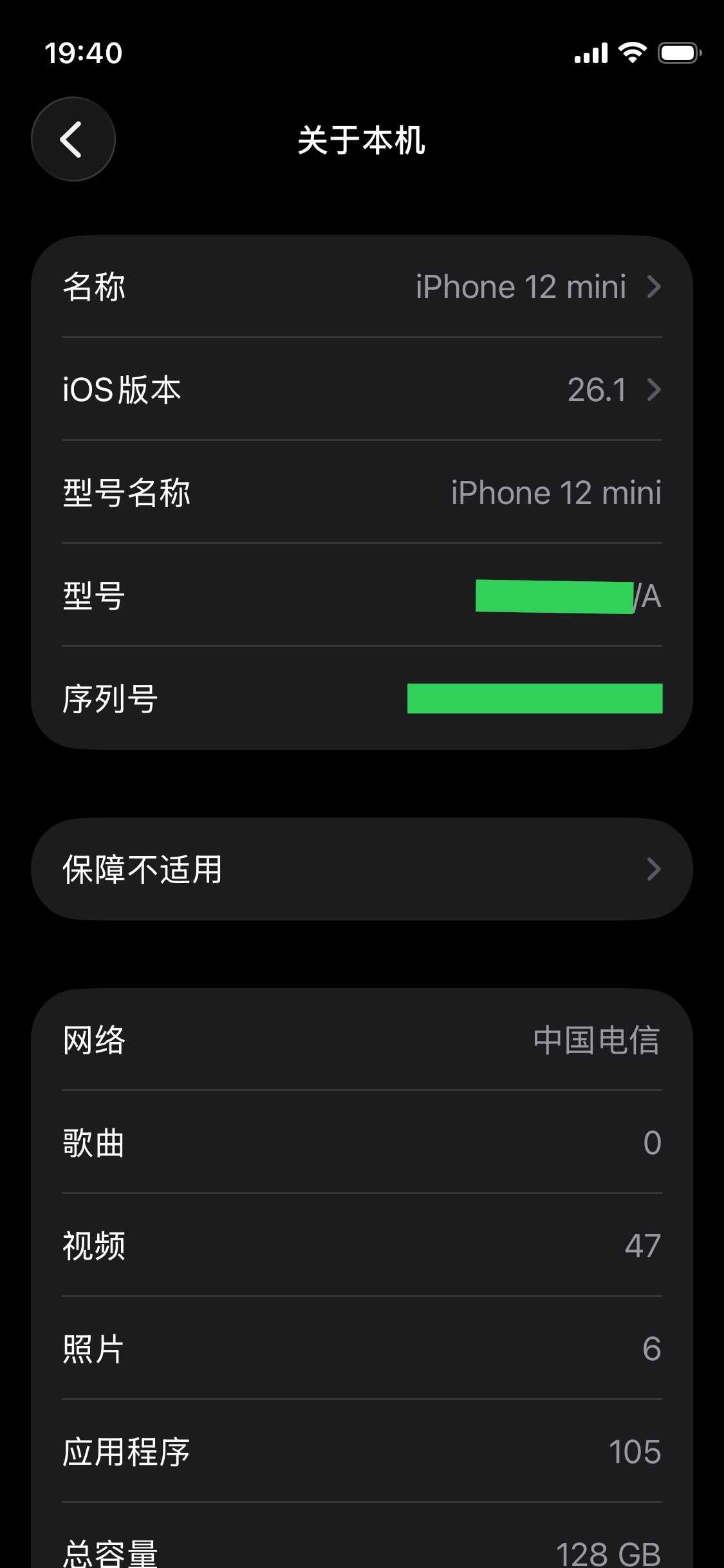Image resolution: width=724 pixels, height=1568 pixels.
Task: Tap the chevron next to iPhone 12 mini name
Action: (653, 287)
